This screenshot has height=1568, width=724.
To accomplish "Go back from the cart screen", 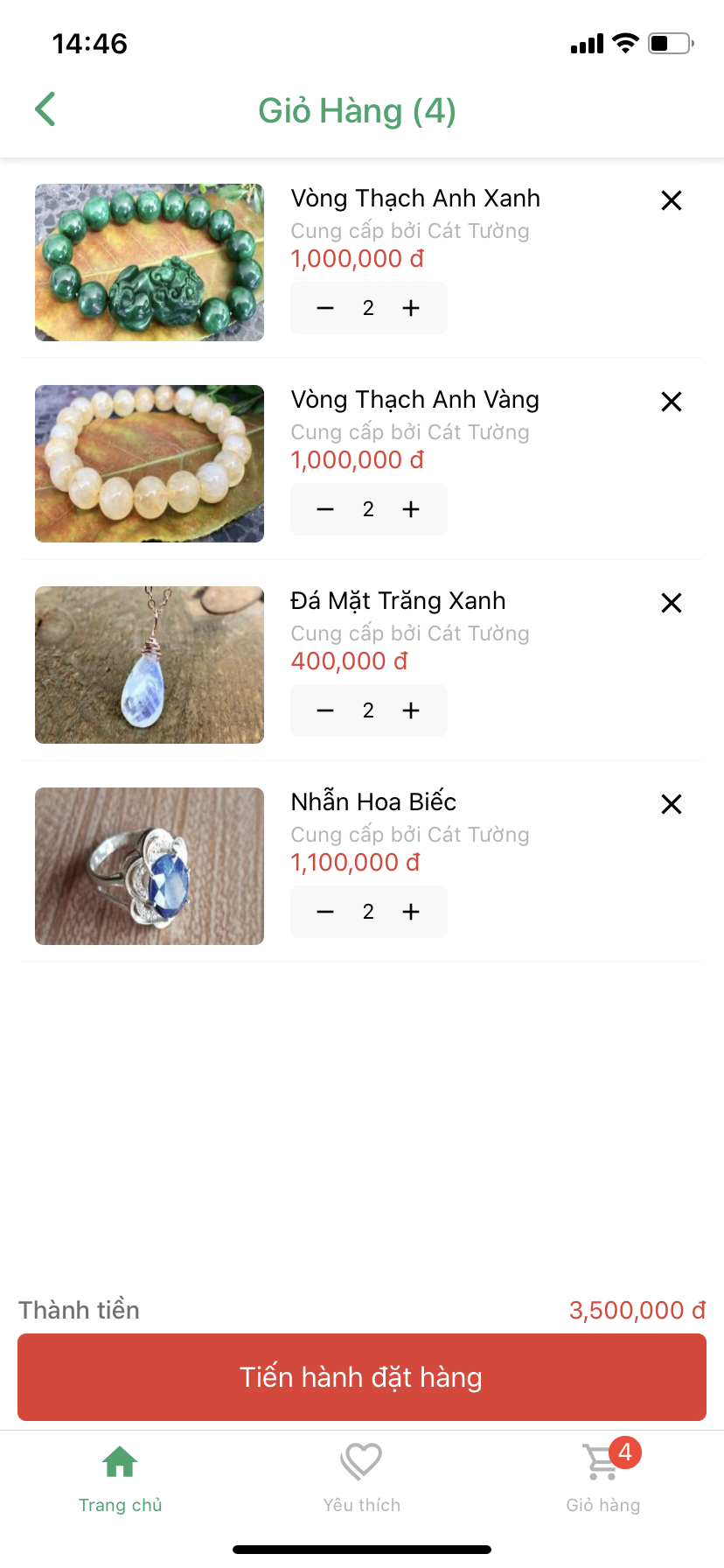I will coord(45,110).
